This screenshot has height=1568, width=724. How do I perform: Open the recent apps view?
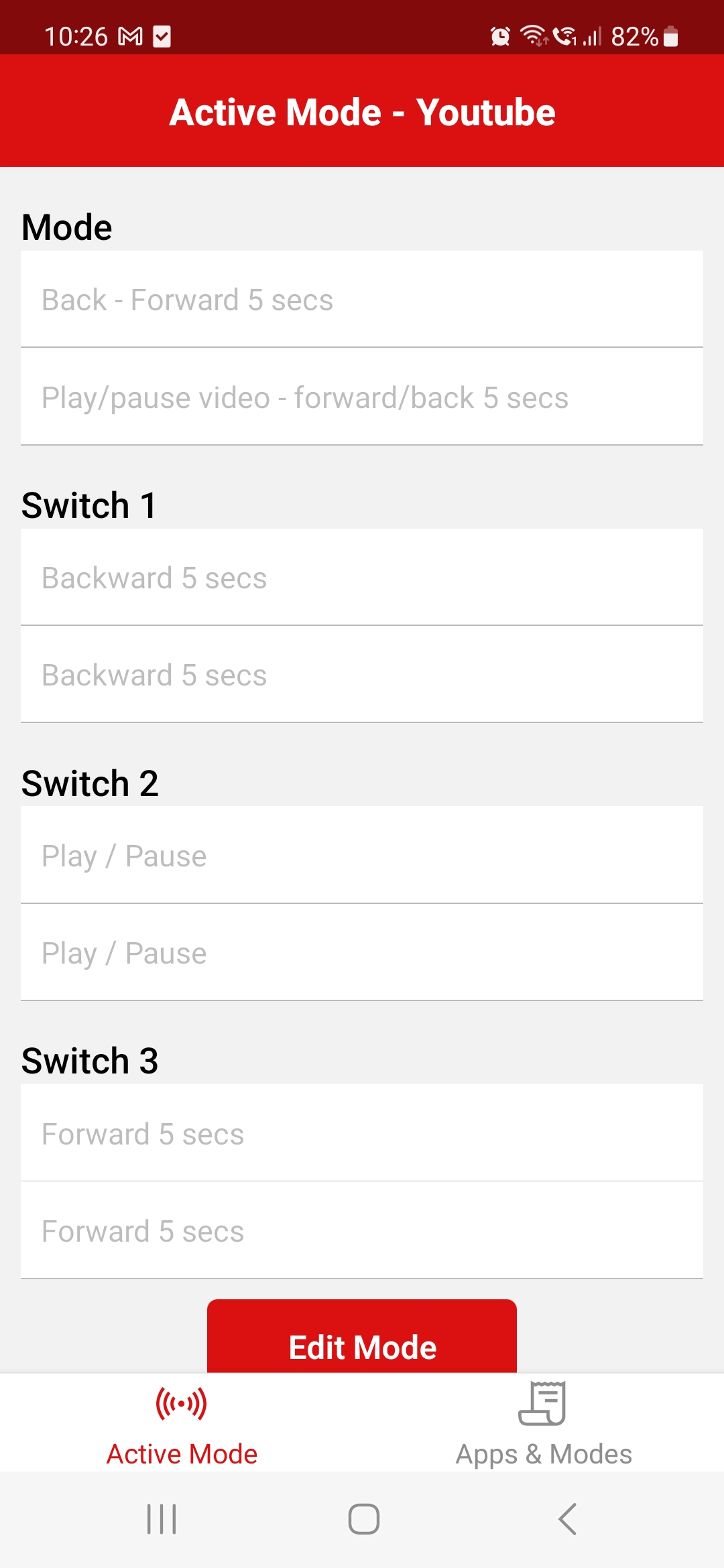(162, 1519)
